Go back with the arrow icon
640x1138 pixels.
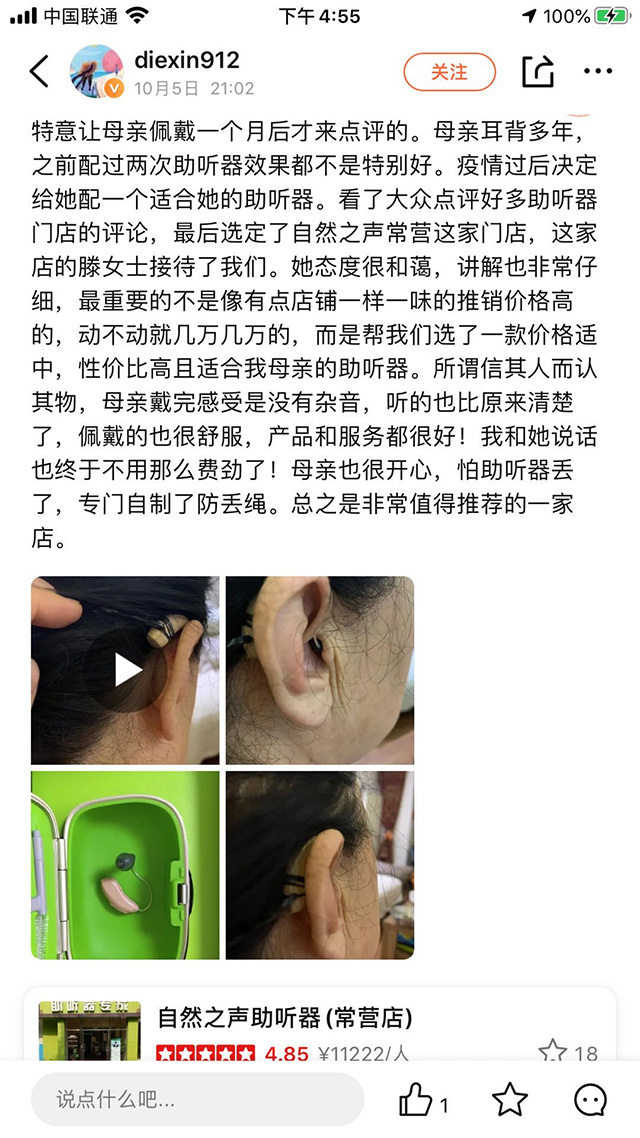tap(39, 72)
